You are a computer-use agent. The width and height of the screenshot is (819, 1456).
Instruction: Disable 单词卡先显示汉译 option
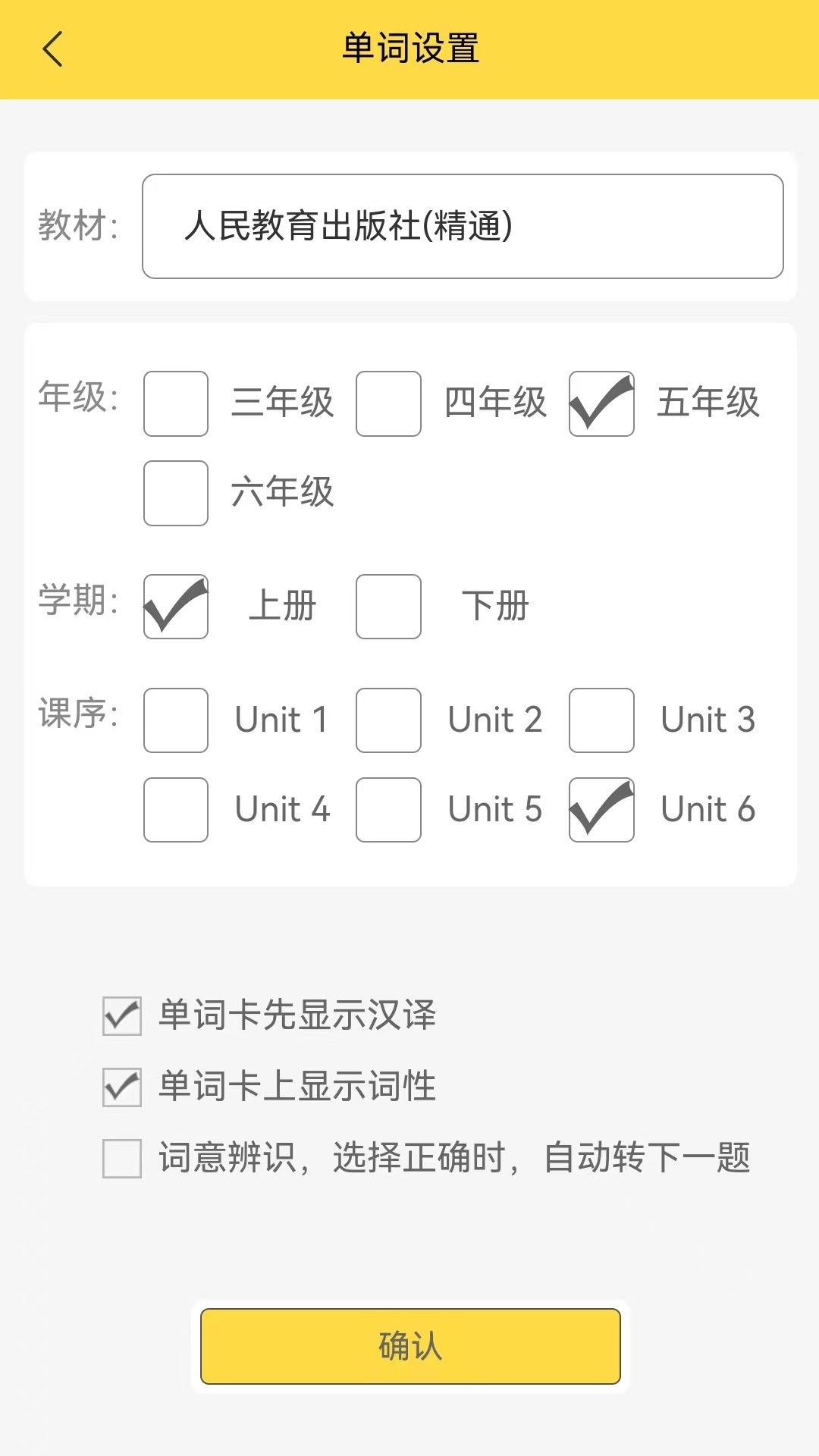click(121, 1017)
